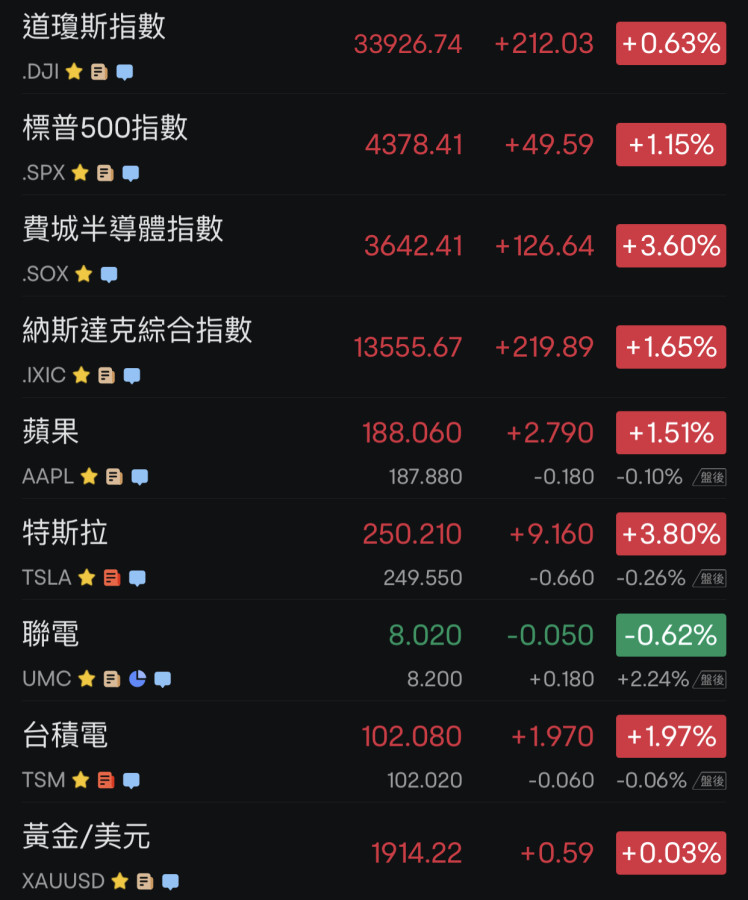Tap the 台積電 TSM row
Viewport: 748px width, 900px height.
(x=65, y=735)
